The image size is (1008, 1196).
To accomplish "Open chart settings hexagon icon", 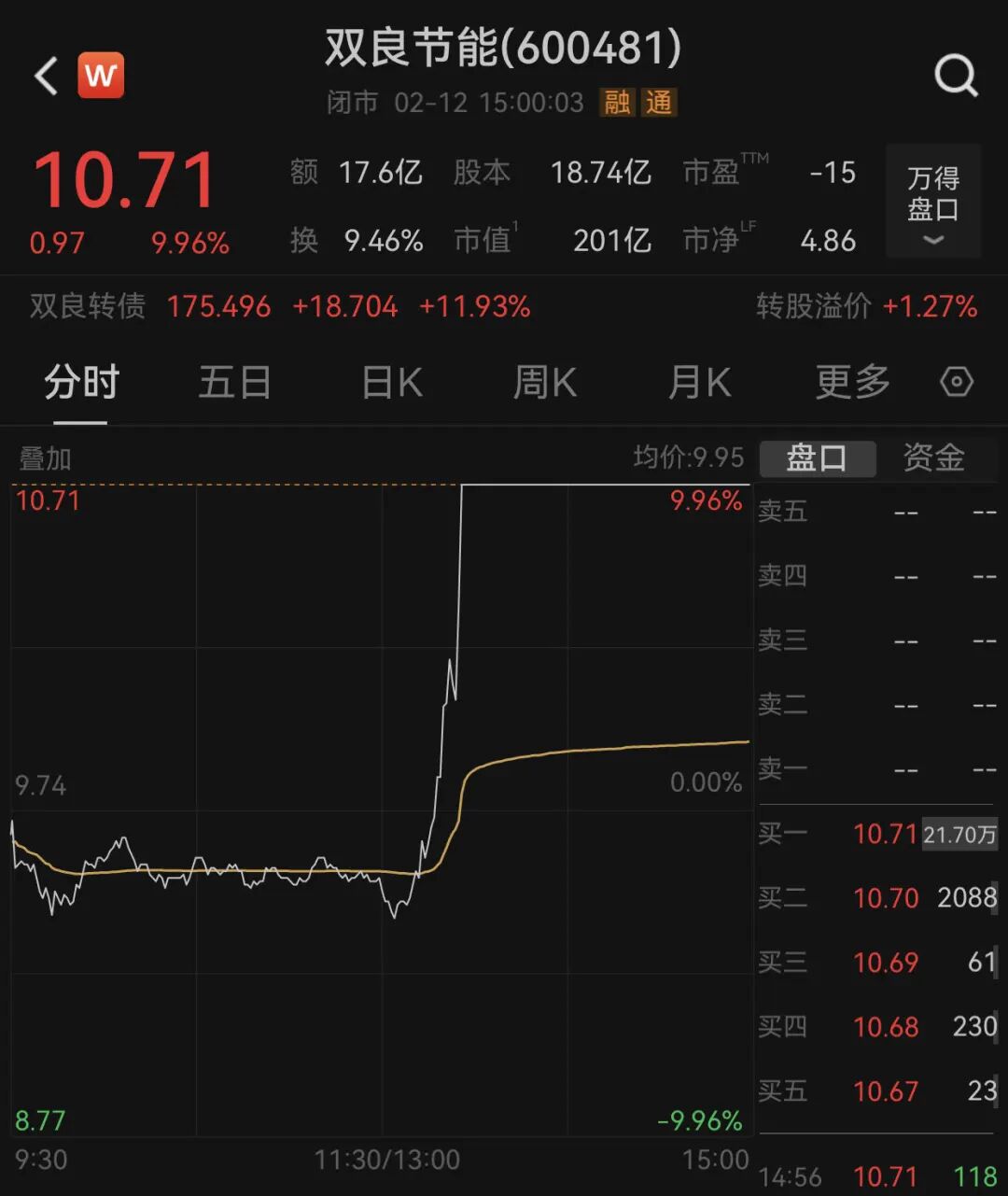I will (x=957, y=383).
